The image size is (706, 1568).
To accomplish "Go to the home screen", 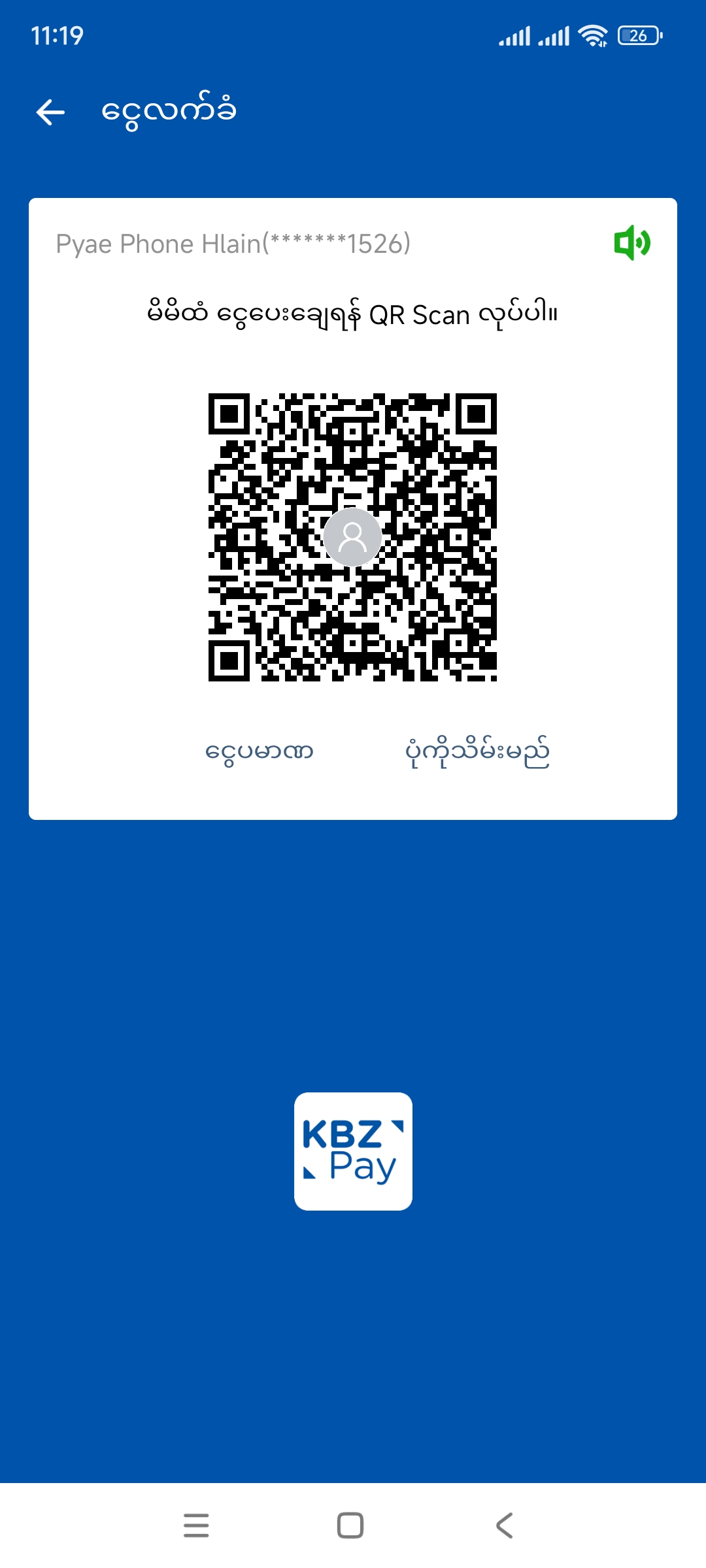I will (350, 1526).
